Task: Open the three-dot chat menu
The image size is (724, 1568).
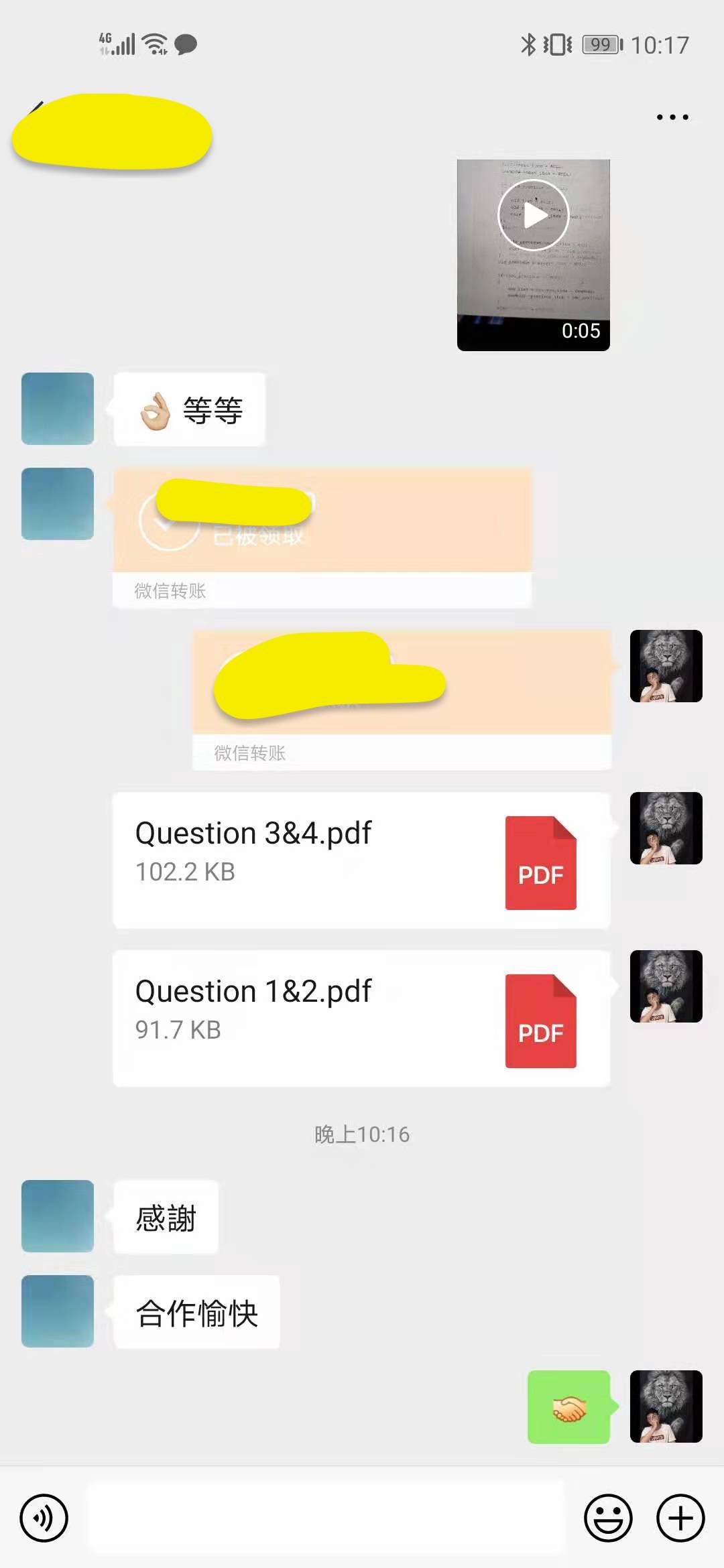Action: pos(672,117)
